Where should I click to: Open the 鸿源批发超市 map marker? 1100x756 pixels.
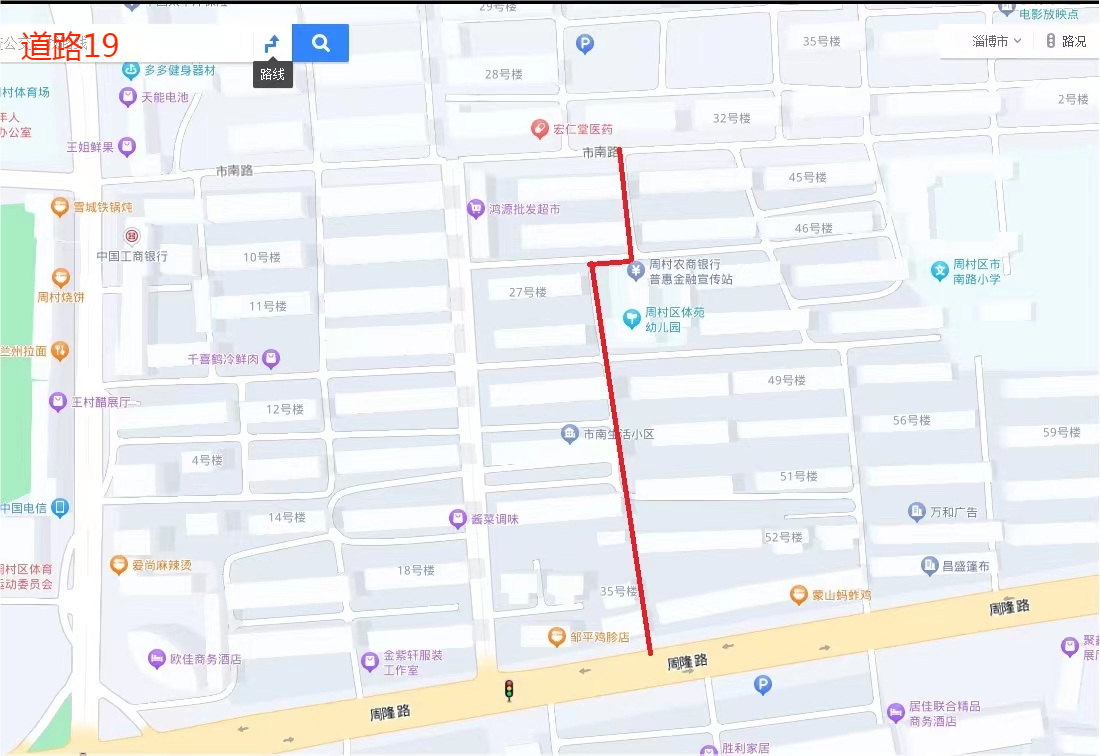coord(476,209)
